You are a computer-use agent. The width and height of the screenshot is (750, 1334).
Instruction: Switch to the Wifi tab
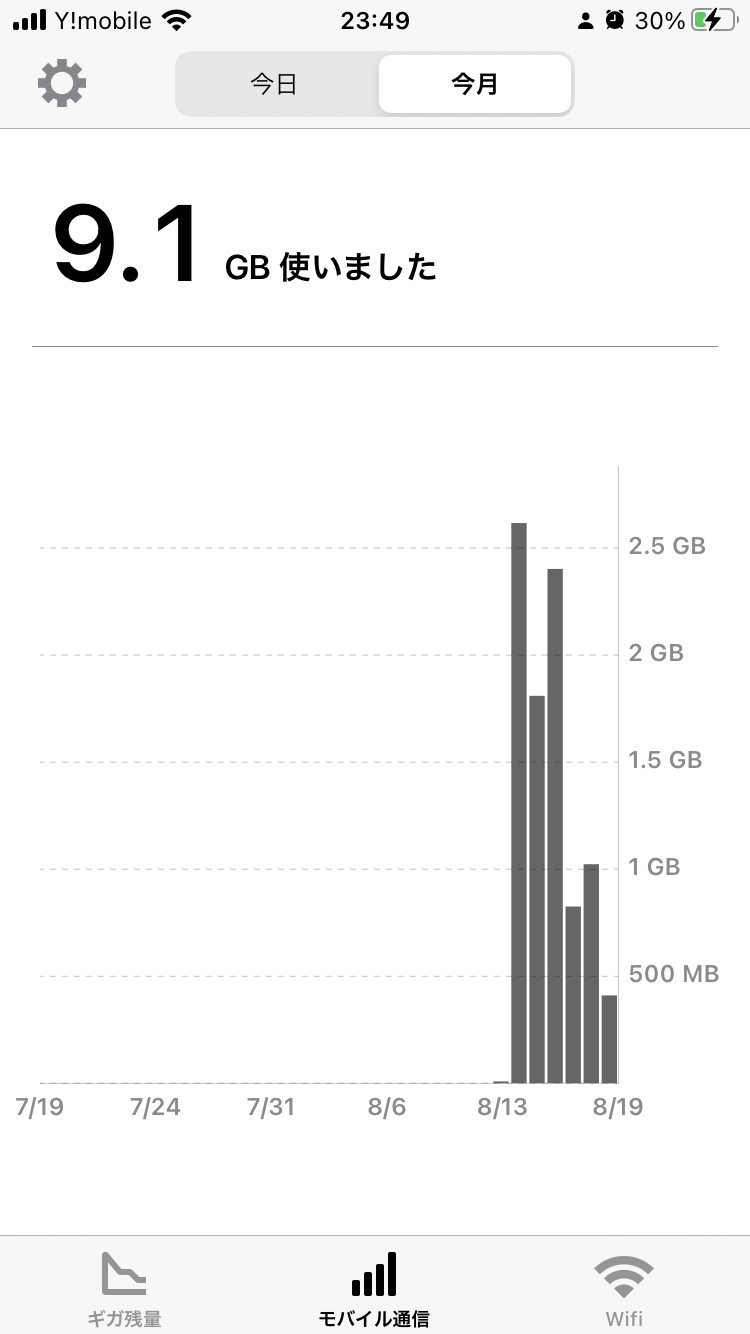click(624, 1290)
